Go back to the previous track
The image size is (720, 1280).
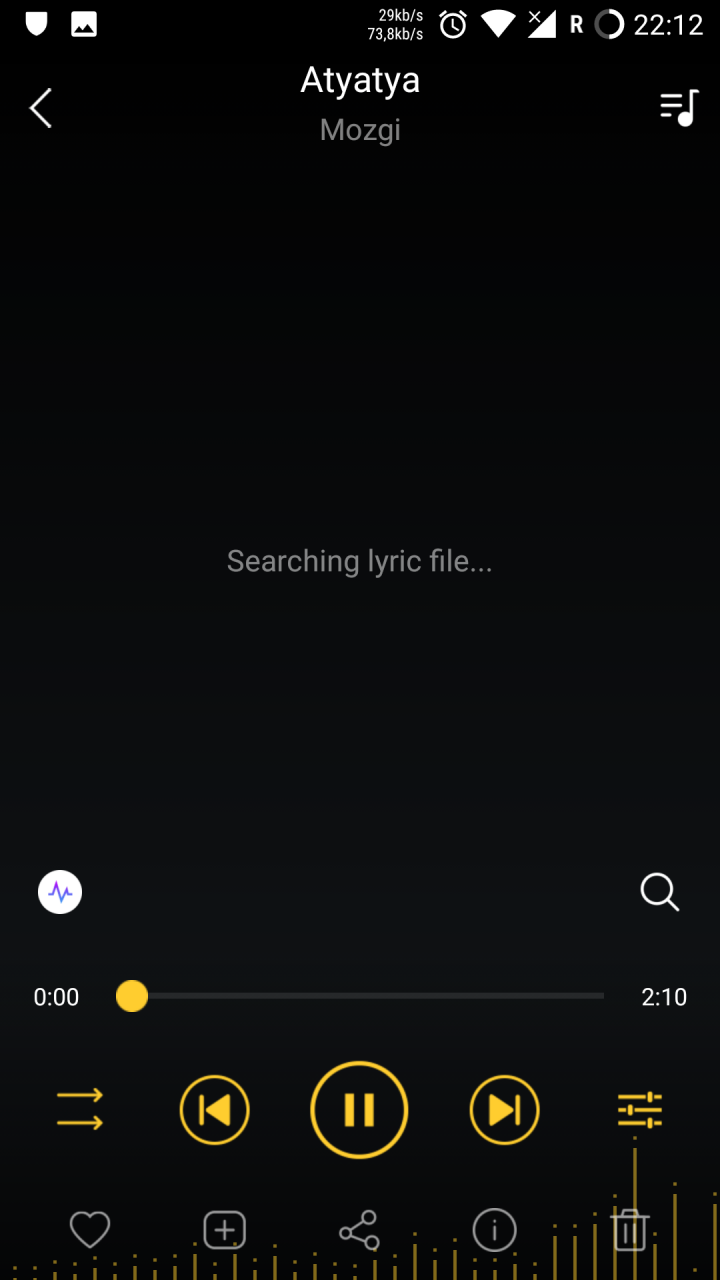214,1109
